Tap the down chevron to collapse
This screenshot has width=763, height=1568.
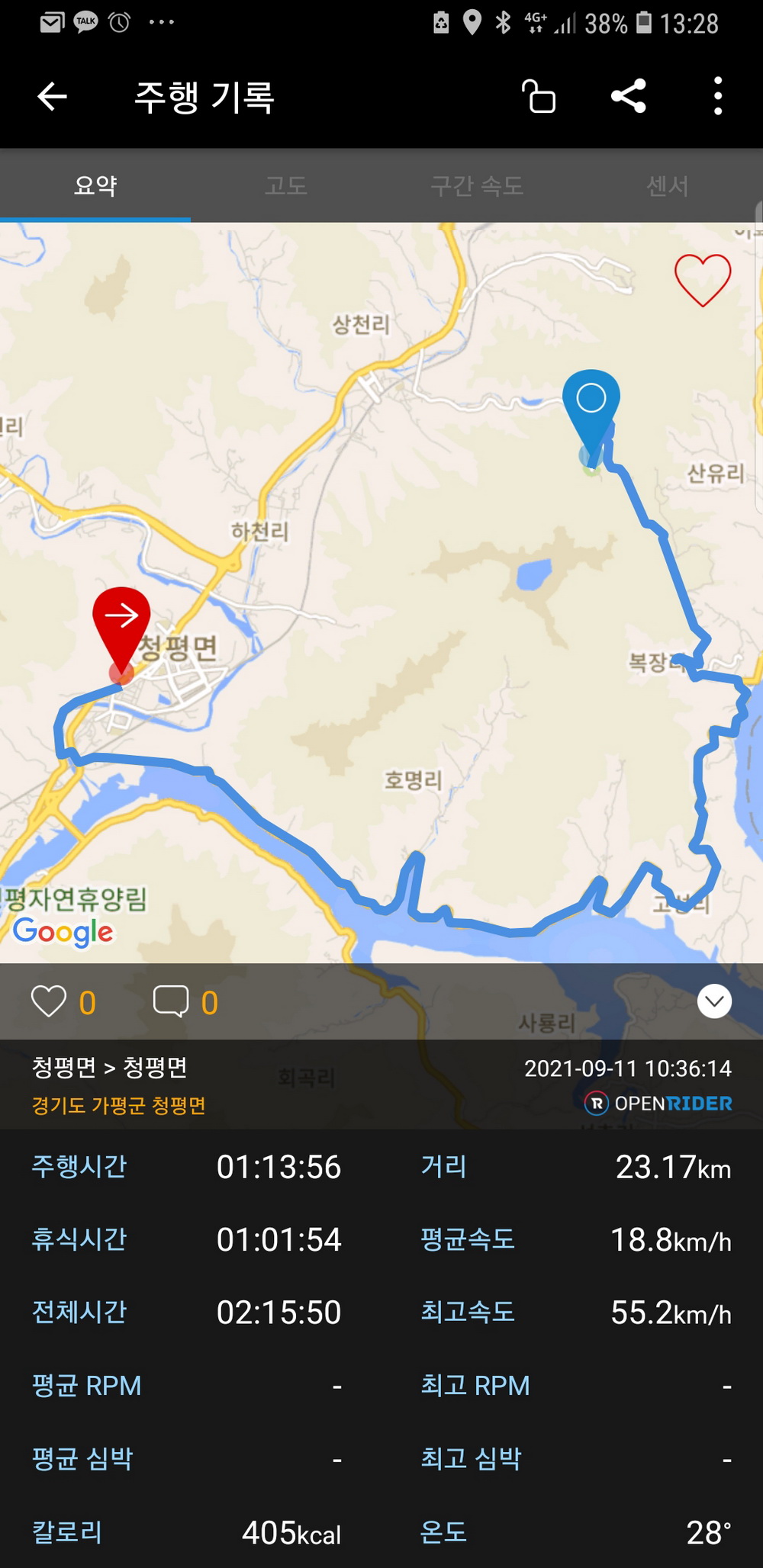(x=714, y=1001)
